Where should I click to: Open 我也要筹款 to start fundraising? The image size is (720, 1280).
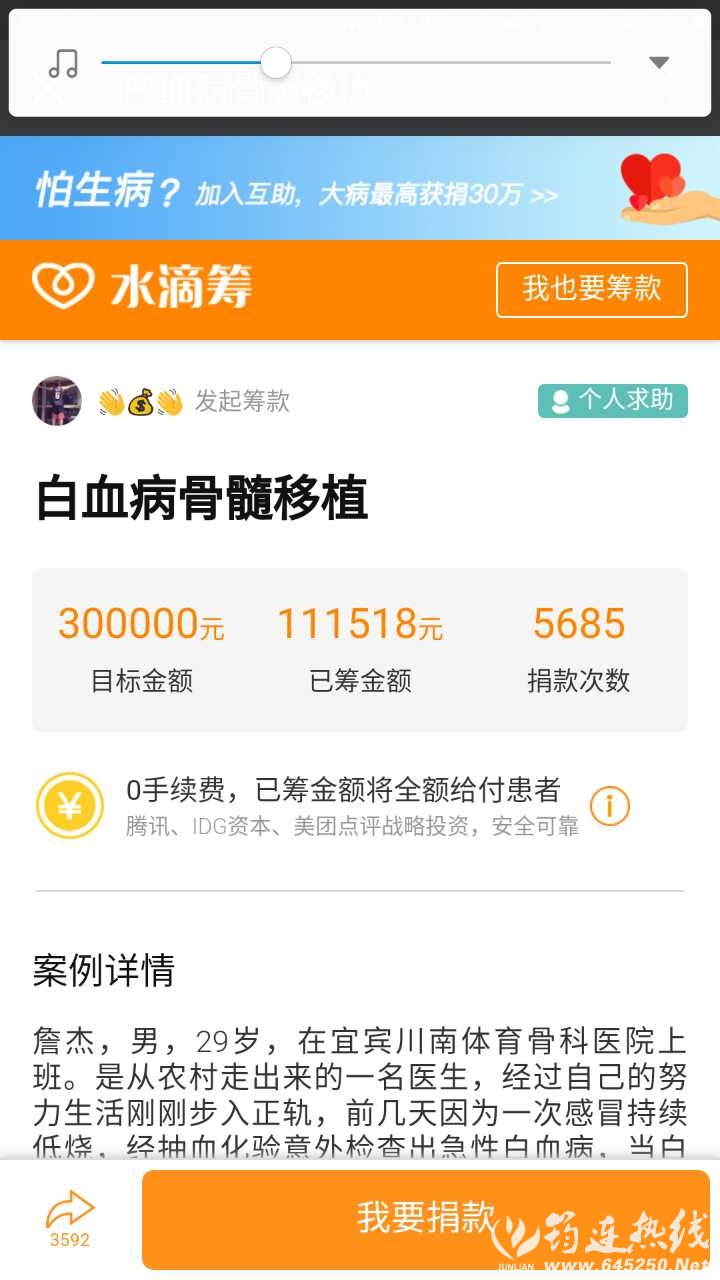click(592, 290)
